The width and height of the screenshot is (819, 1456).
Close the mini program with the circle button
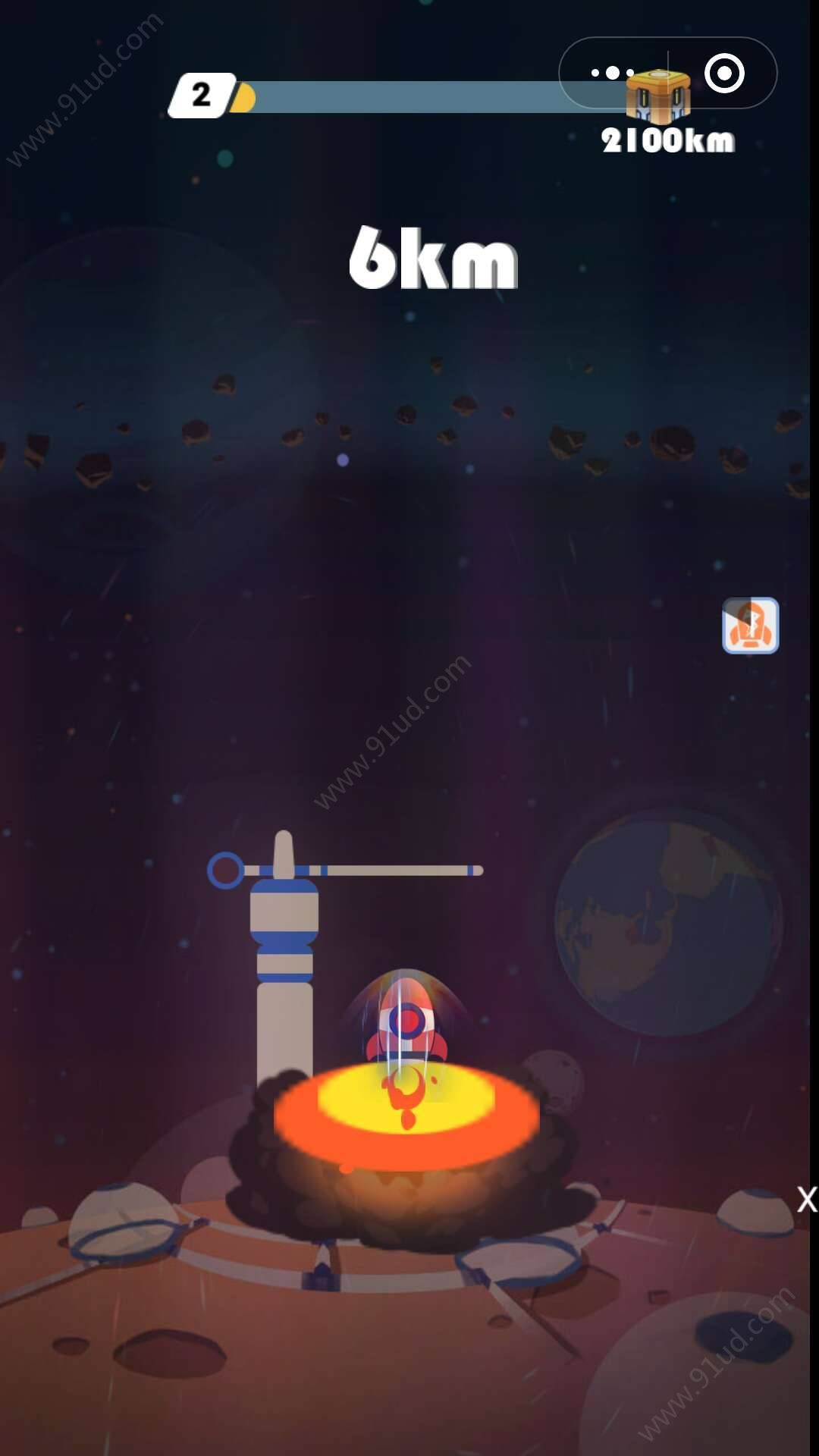coord(723,73)
